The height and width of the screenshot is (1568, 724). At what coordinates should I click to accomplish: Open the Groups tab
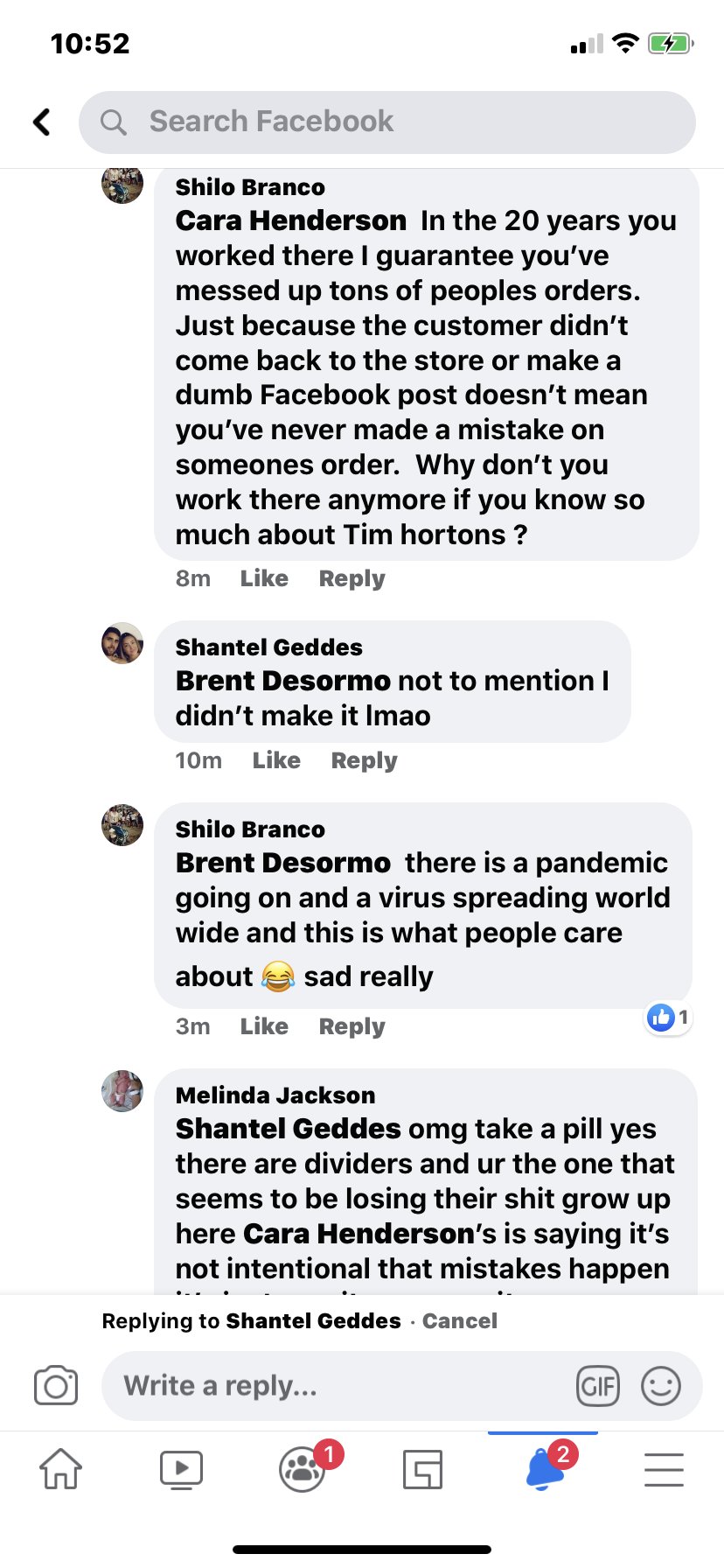click(x=303, y=1469)
